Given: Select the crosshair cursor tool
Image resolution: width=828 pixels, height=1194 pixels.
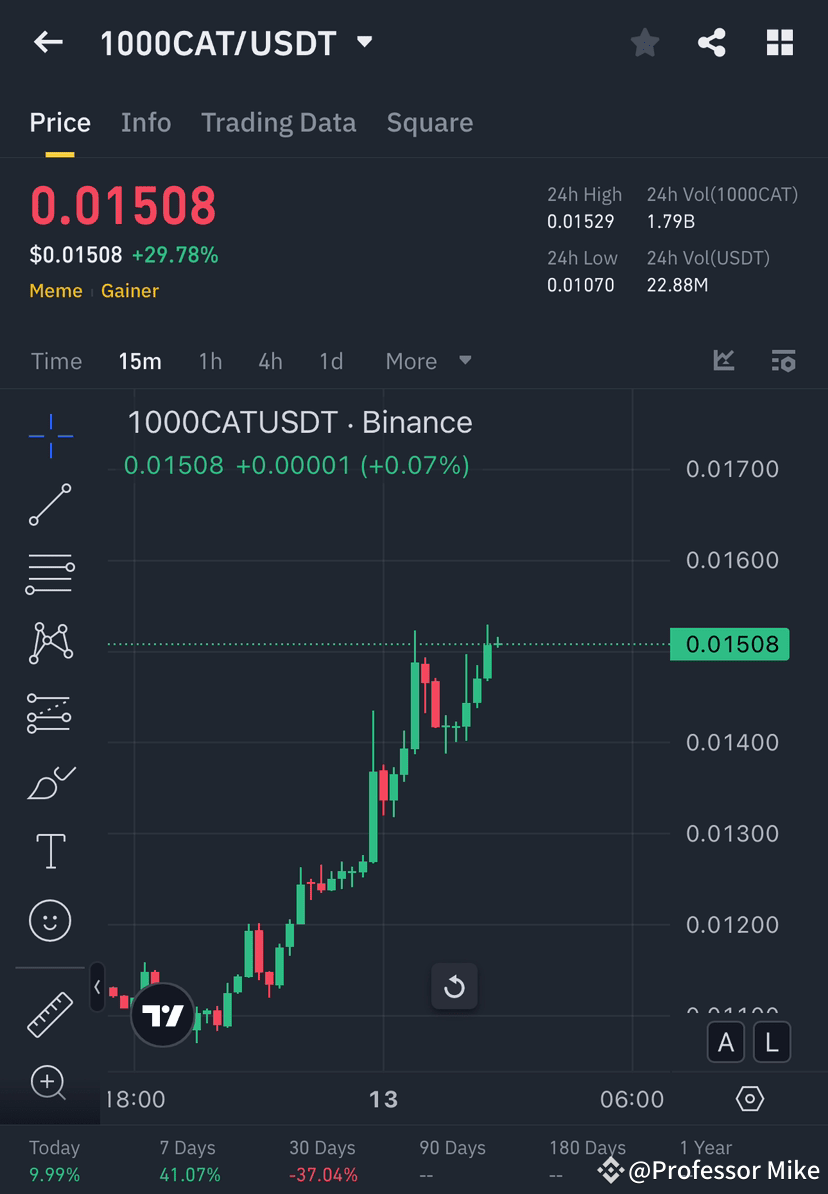Looking at the screenshot, I should [49, 434].
